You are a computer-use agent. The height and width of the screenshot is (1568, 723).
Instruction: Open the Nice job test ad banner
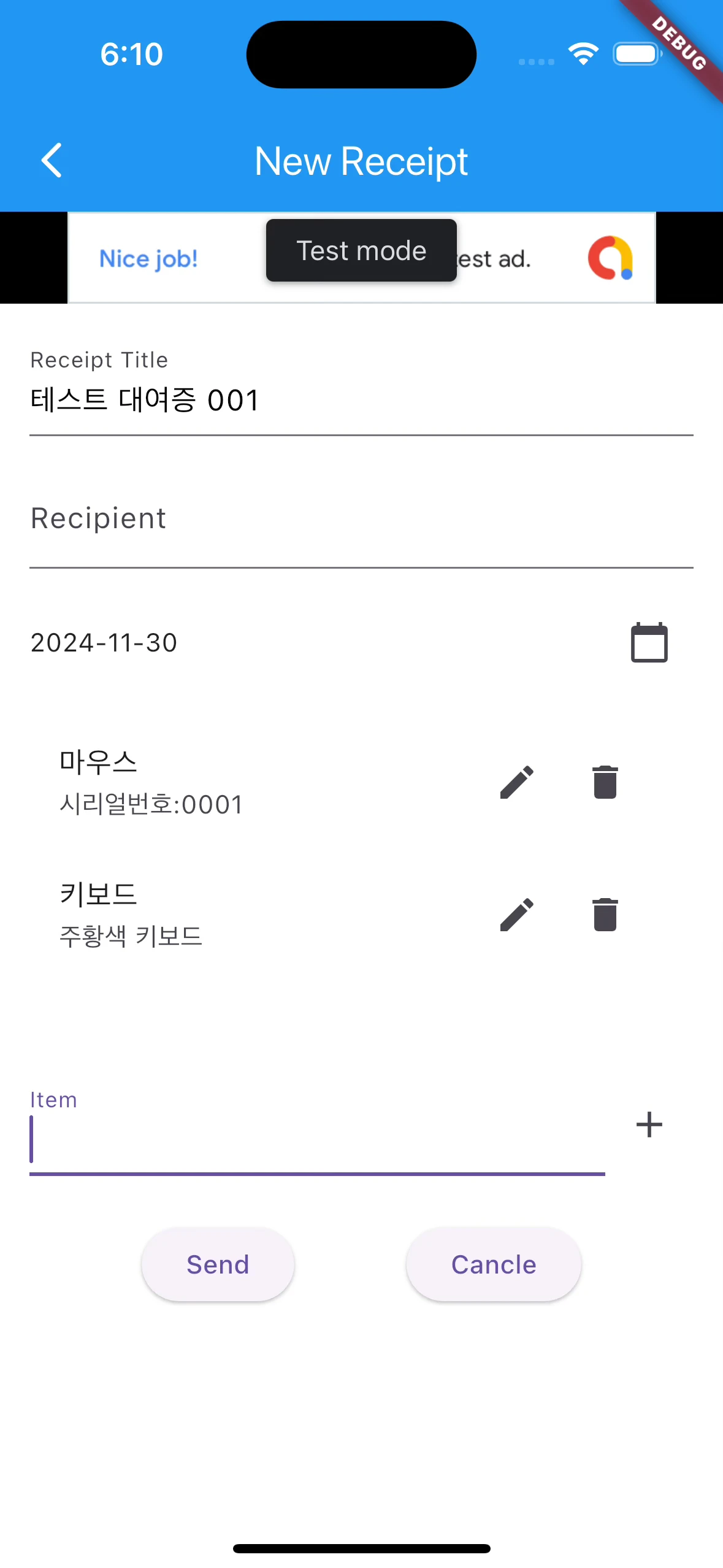pos(361,258)
